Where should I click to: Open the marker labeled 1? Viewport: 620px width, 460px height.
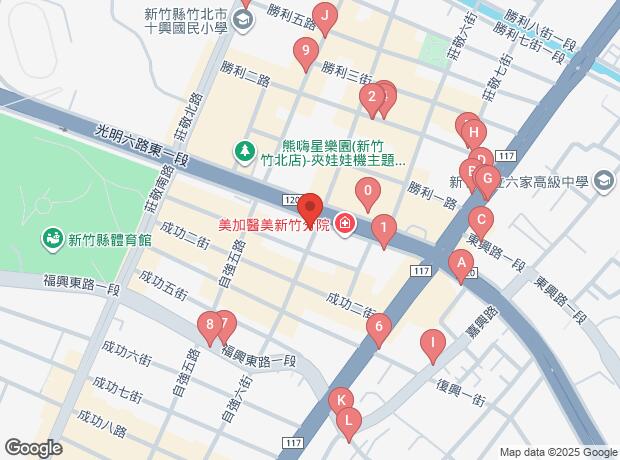(384, 229)
